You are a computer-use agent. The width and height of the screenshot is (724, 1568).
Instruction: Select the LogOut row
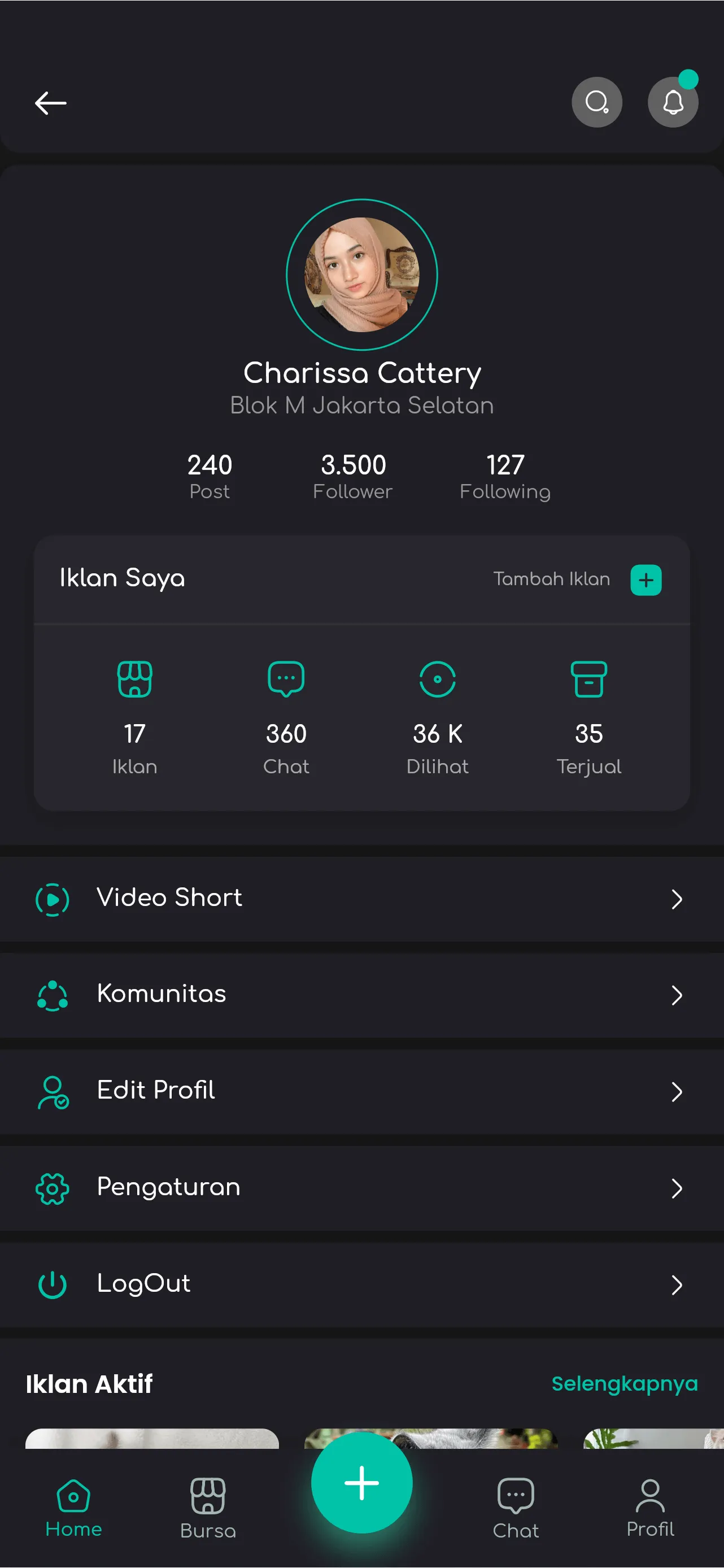361,1284
